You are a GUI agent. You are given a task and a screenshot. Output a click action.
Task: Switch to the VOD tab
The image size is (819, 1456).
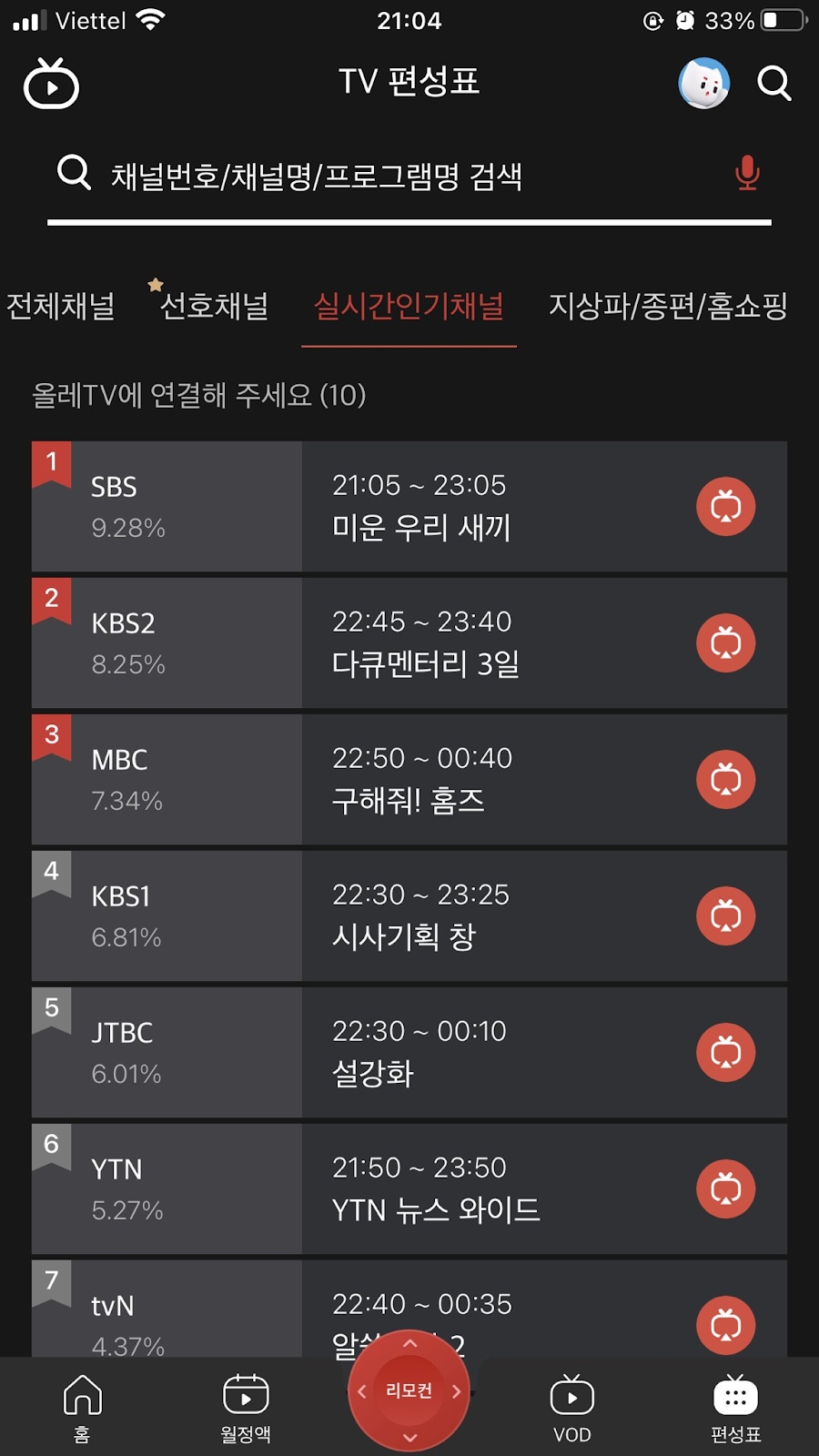(x=572, y=1407)
